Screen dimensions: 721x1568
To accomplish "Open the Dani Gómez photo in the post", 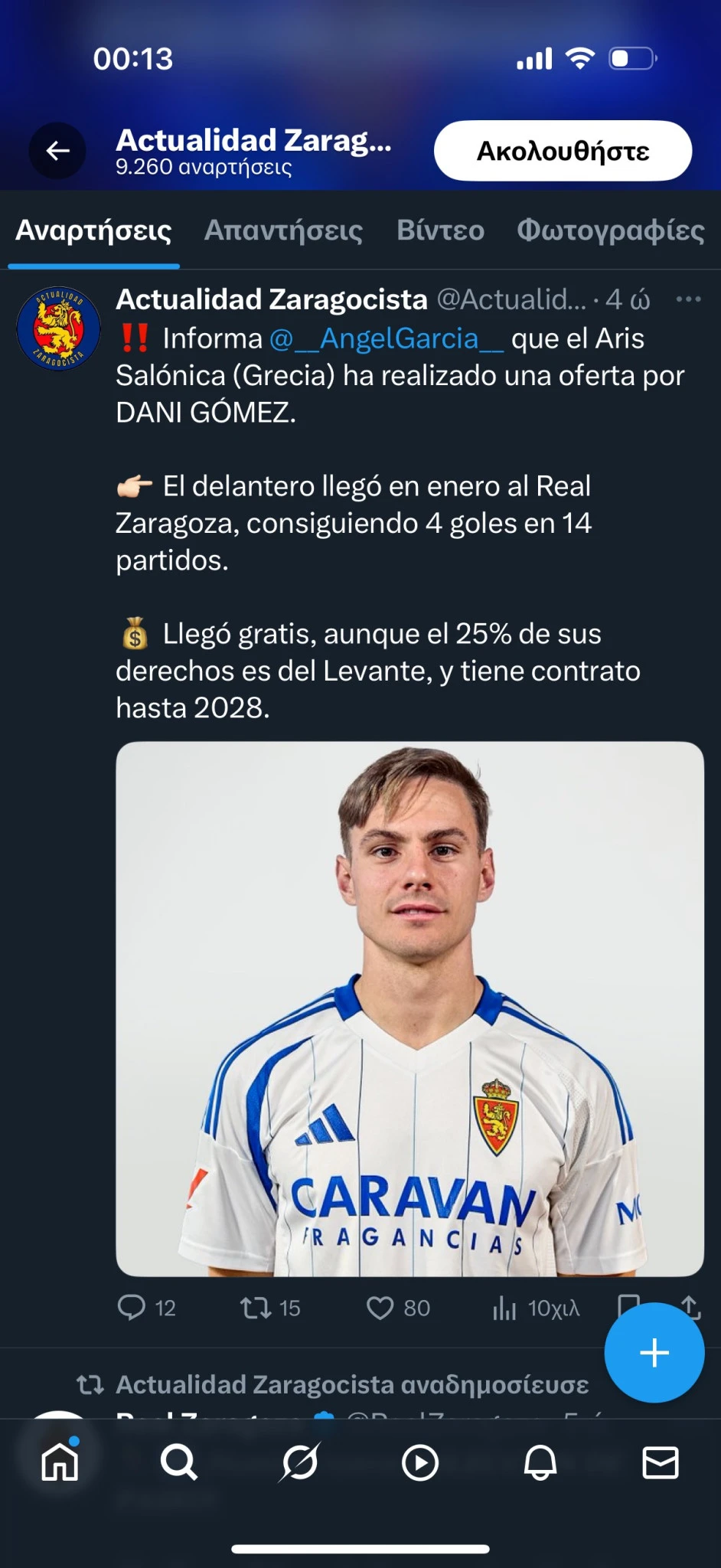I will [409, 1008].
